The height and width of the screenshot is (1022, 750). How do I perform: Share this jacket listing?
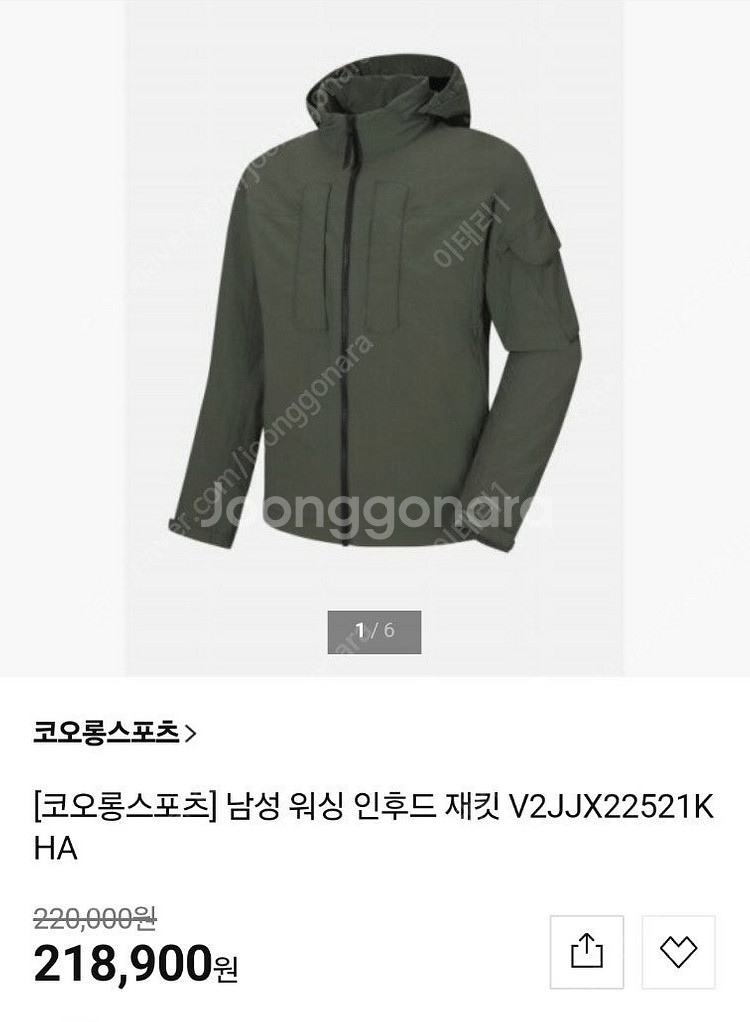click(x=587, y=952)
